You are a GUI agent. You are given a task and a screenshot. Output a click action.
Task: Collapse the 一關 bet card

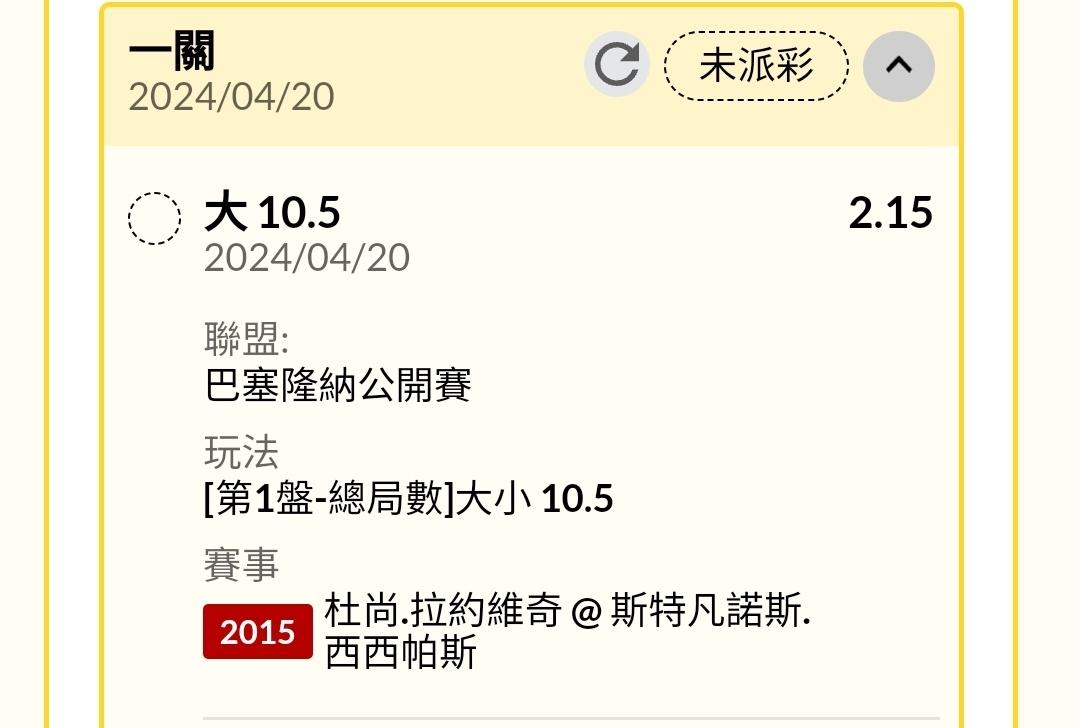898,66
